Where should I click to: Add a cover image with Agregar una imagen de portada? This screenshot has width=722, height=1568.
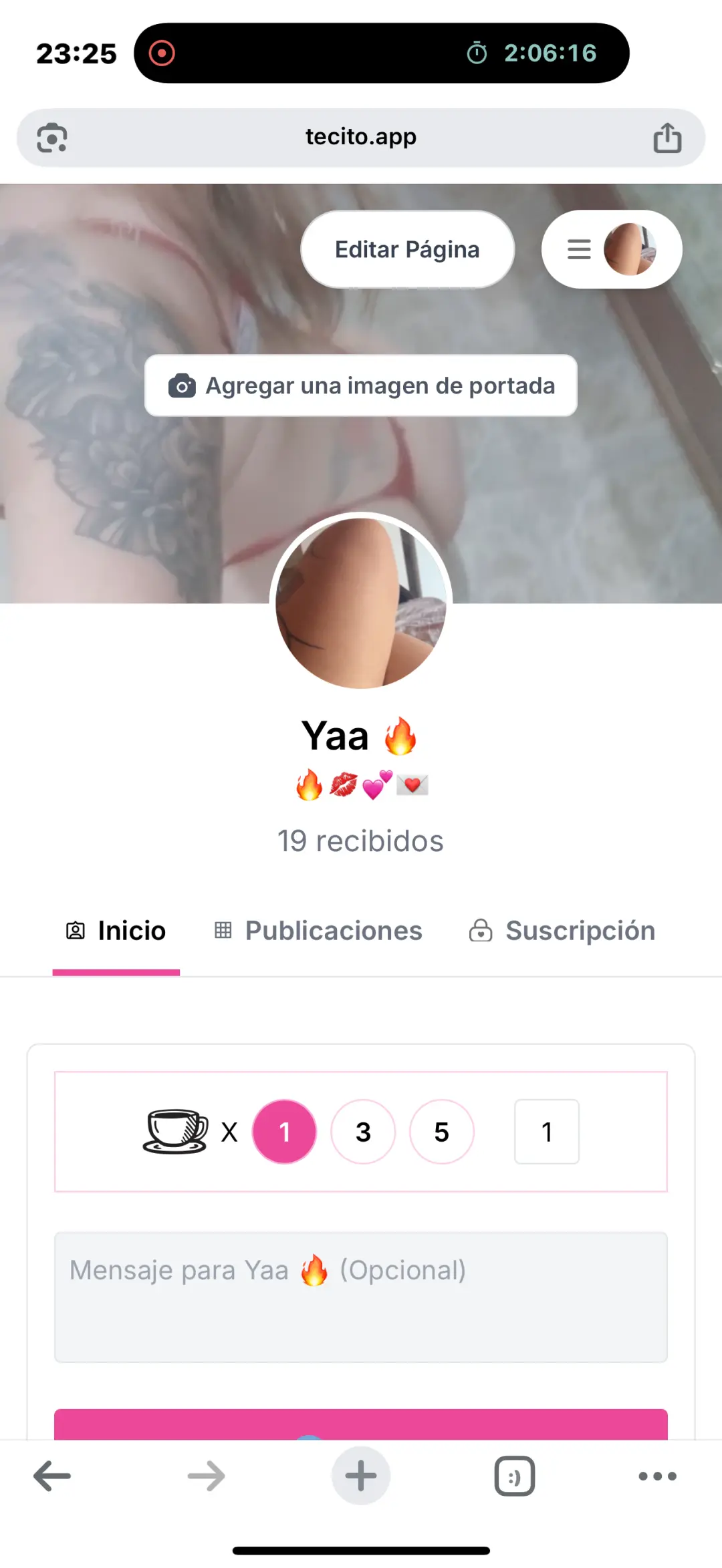(361, 385)
